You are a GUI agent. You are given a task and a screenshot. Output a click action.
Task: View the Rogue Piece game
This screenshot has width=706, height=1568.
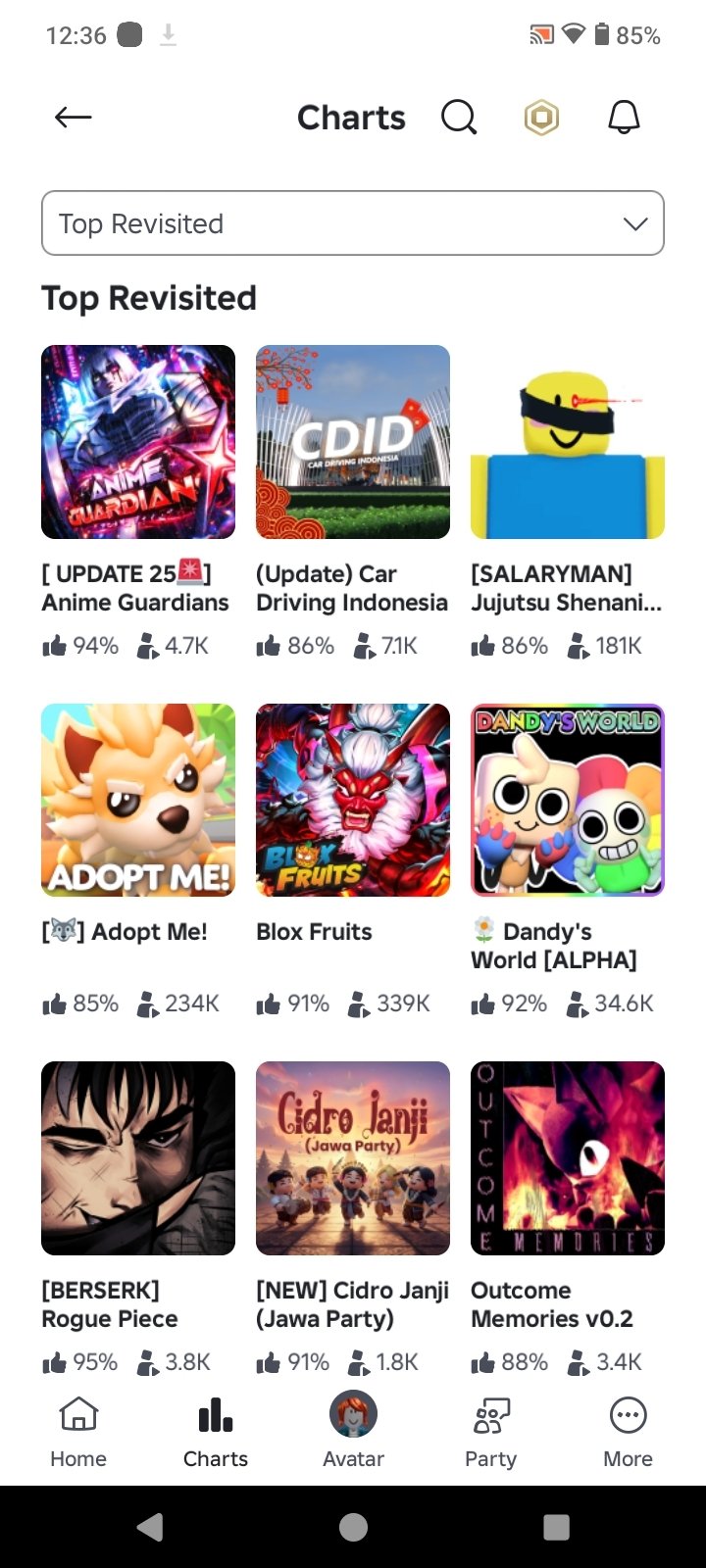(x=138, y=1158)
